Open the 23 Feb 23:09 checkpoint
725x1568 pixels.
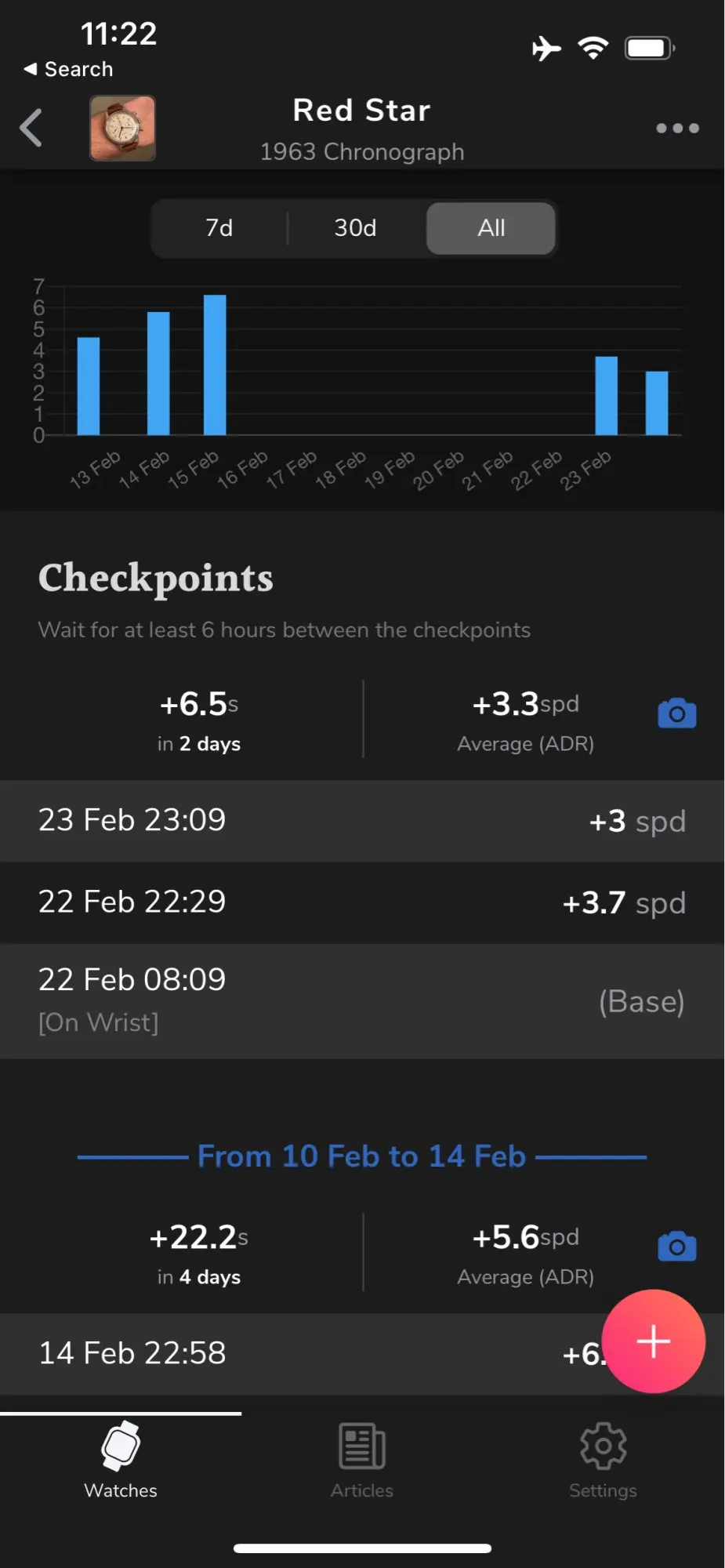click(x=361, y=821)
